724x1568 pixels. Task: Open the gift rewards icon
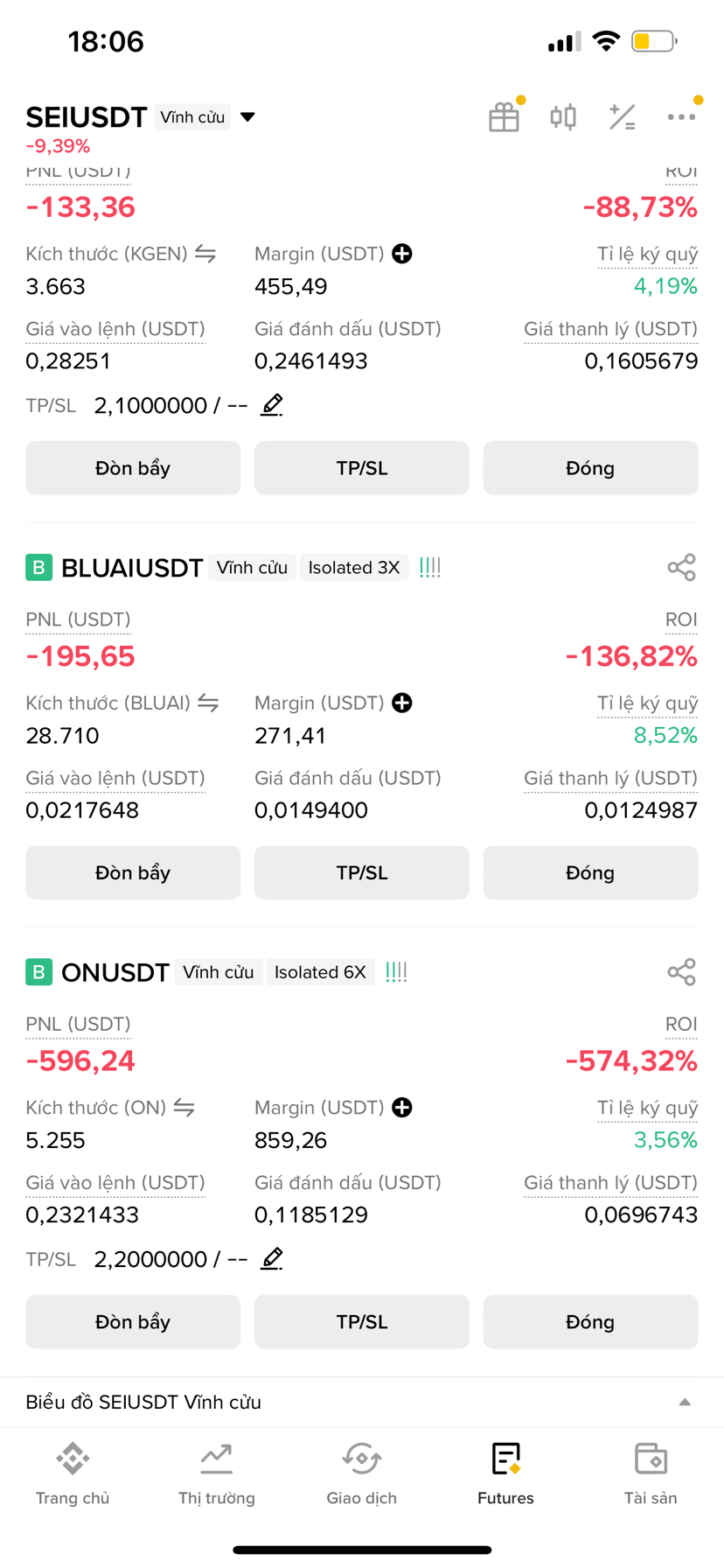[505, 117]
